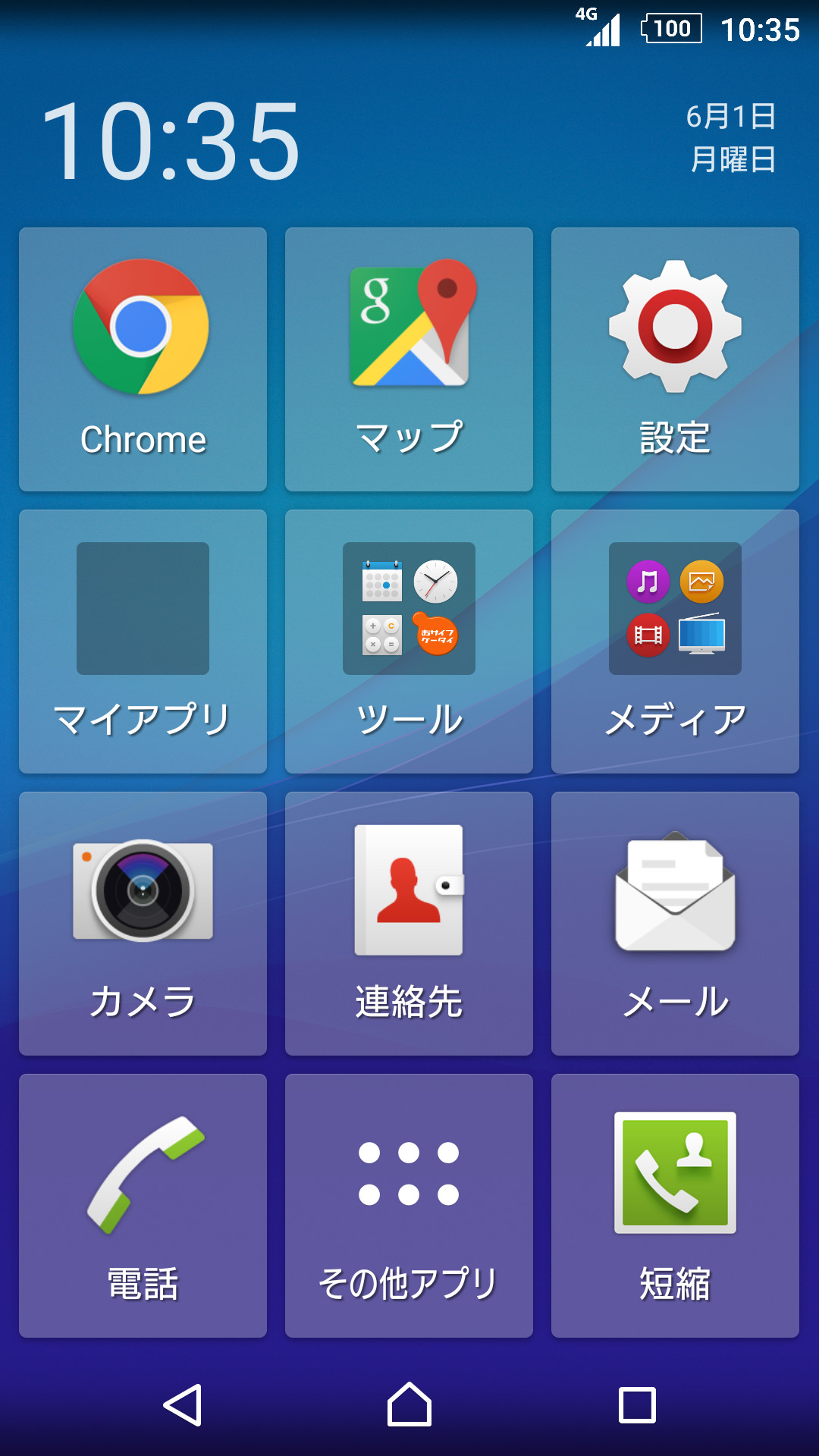Image resolution: width=819 pixels, height=1456 pixels.
Task: Launch the カメラ (Camera) app
Action: tap(143, 921)
